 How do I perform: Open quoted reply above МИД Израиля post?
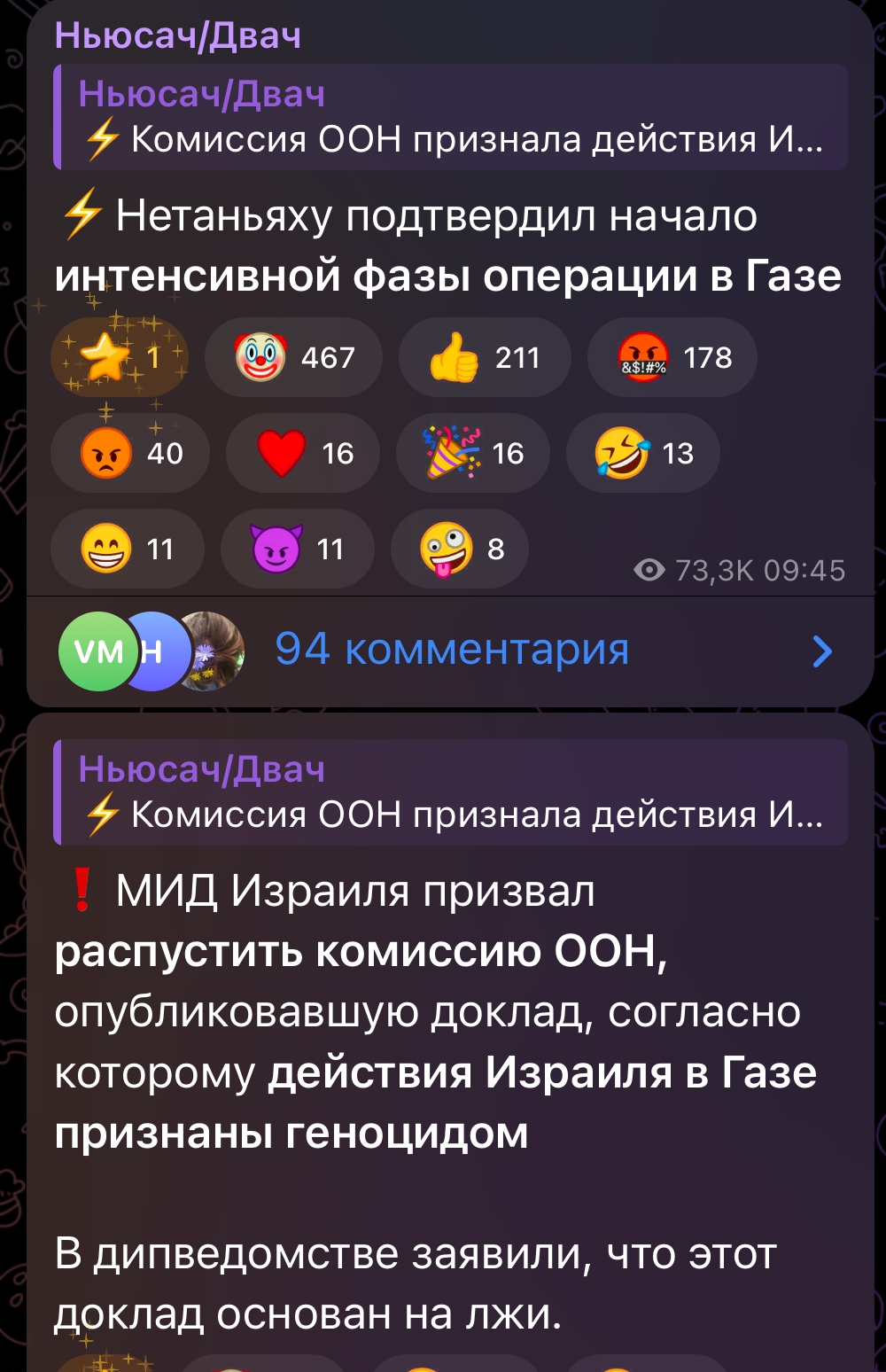[450, 792]
